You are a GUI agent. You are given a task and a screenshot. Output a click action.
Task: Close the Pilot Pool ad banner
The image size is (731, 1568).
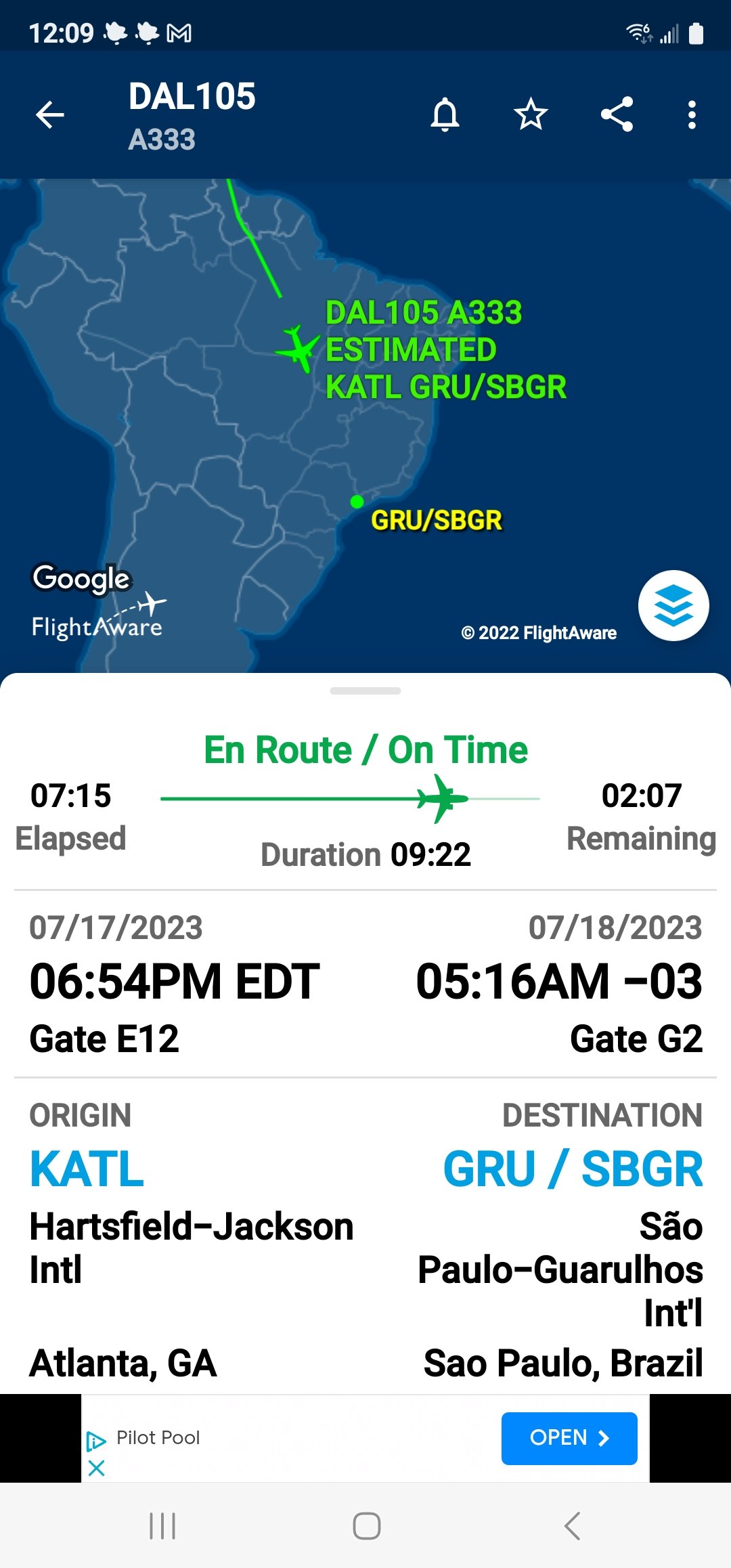pyautogui.click(x=97, y=1468)
